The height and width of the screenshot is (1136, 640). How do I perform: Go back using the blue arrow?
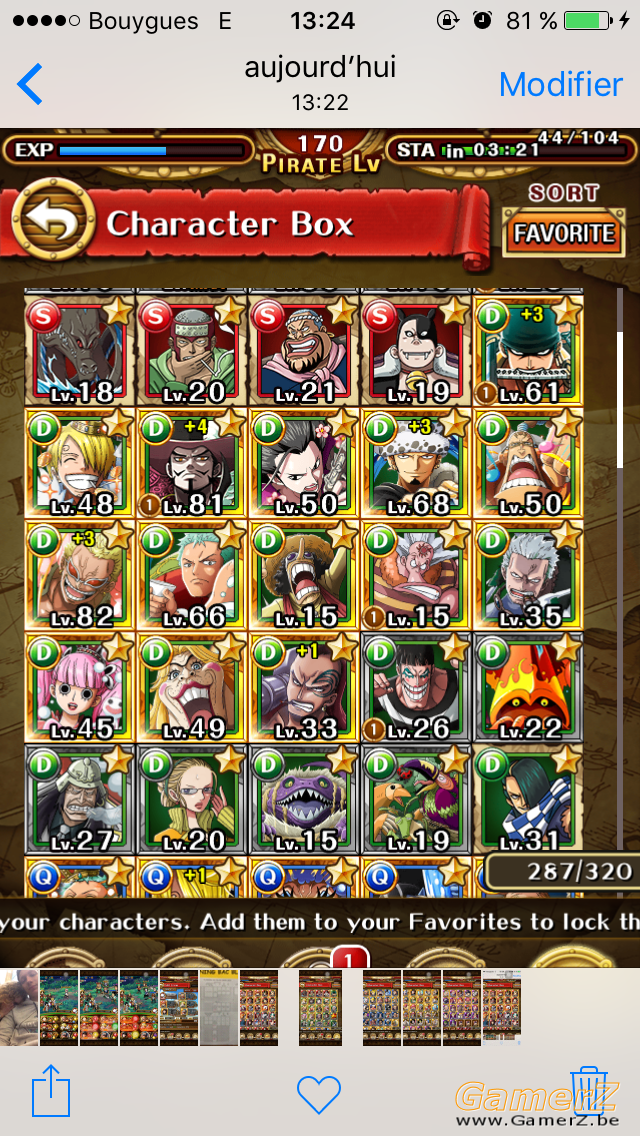30,84
